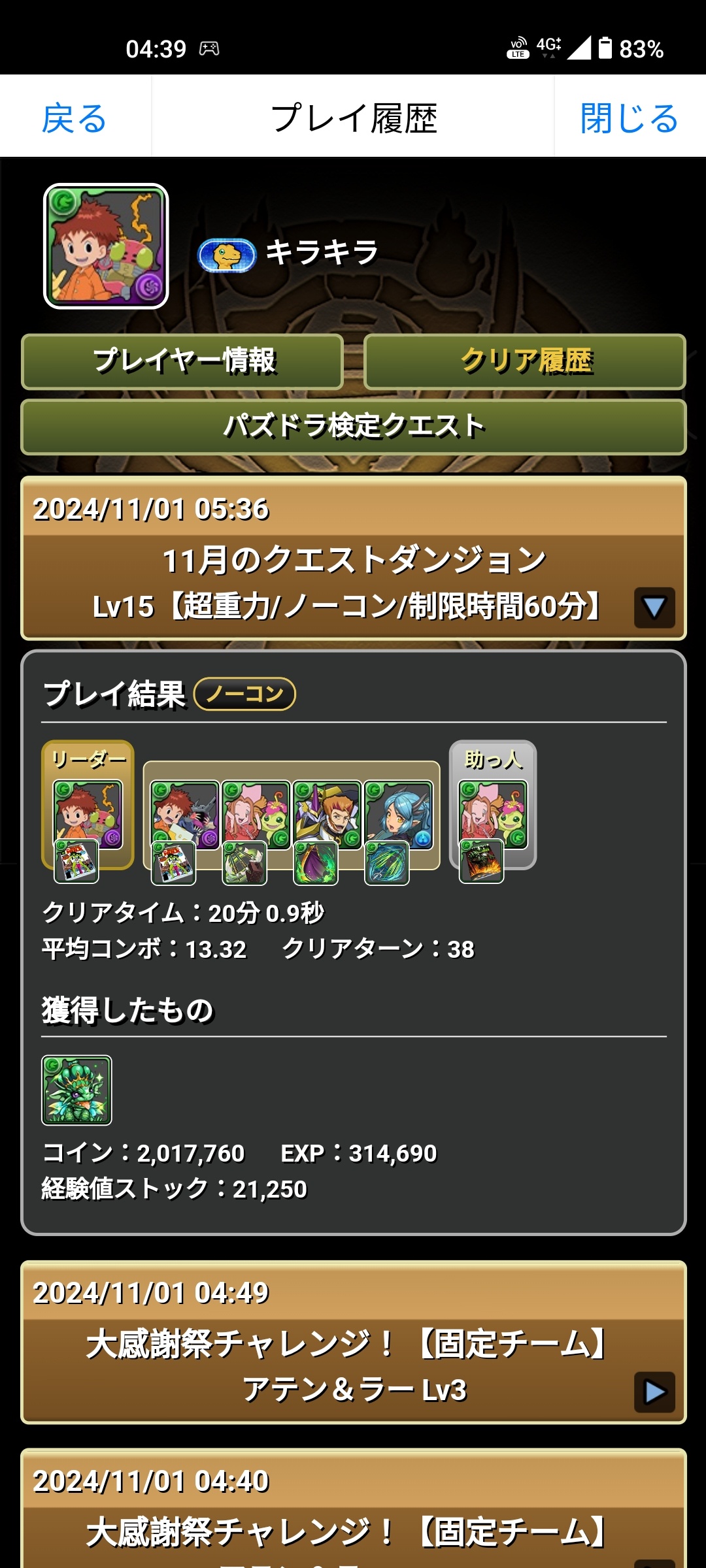Viewport: 706px width, 1568px height.
Task: Tap the player's avatar icon beside キラキラ
Action: [106, 246]
